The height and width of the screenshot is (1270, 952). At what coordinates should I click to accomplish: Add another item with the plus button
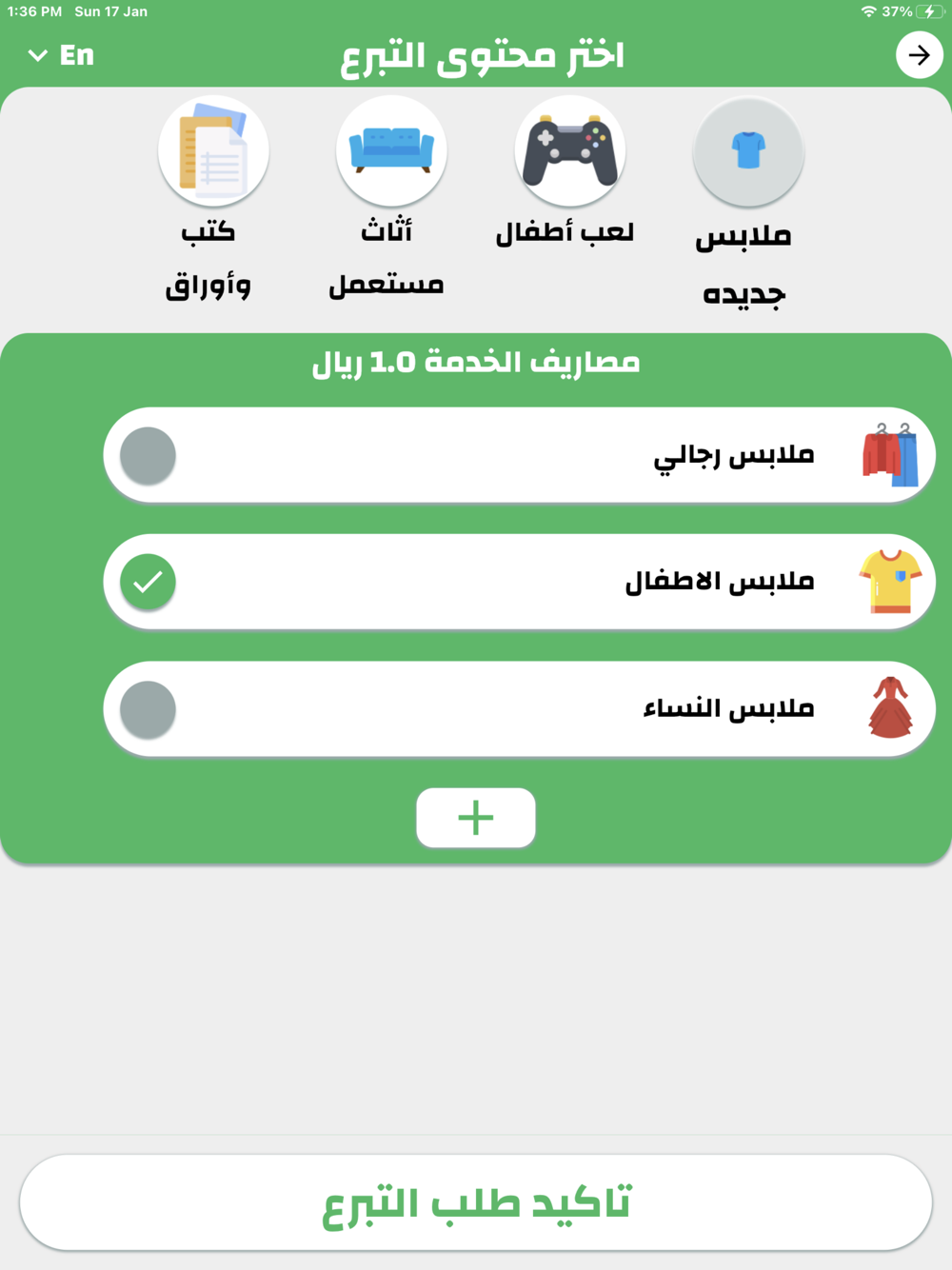[476, 818]
